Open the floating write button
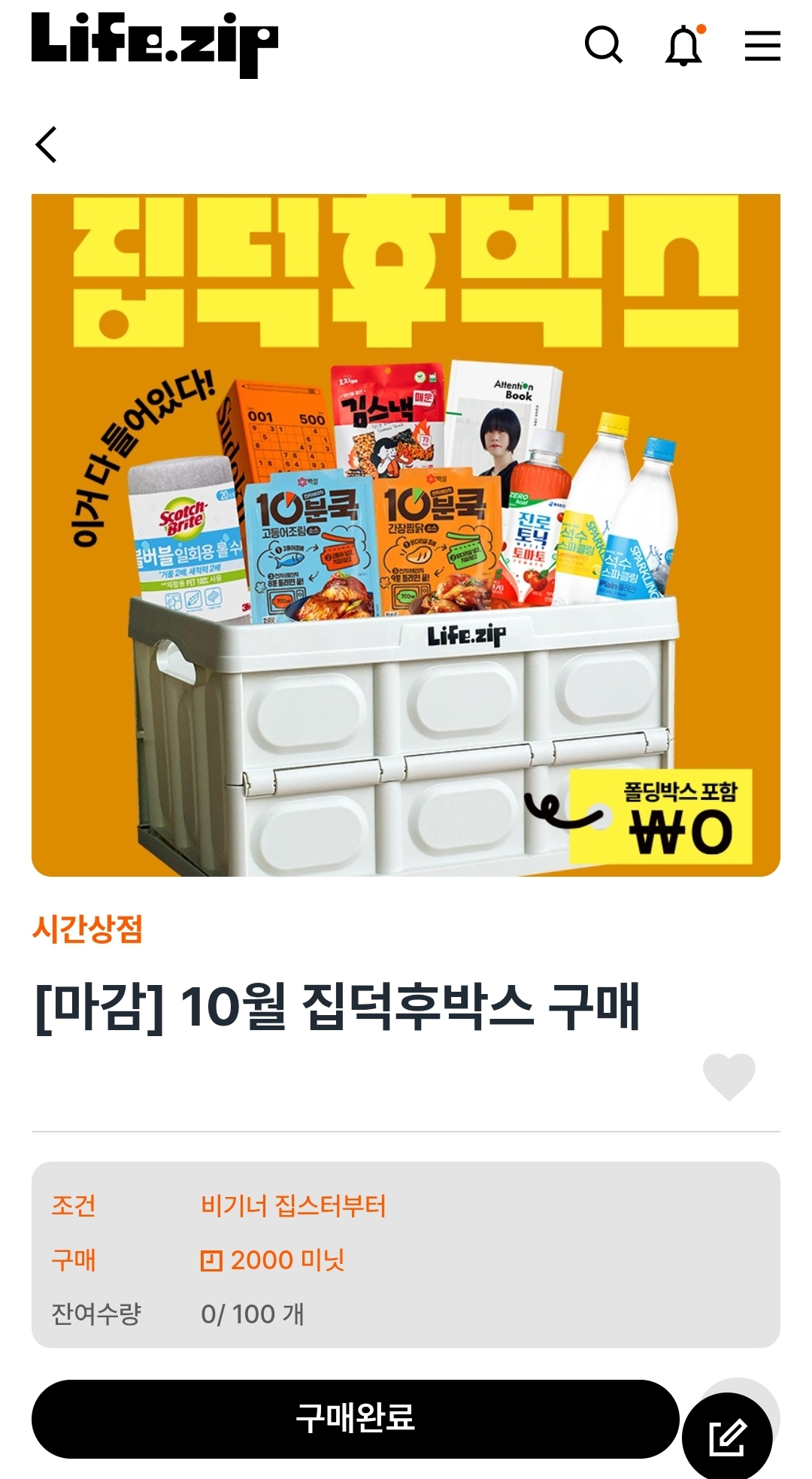812x1479 pixels. click(x=727, y=1438)
